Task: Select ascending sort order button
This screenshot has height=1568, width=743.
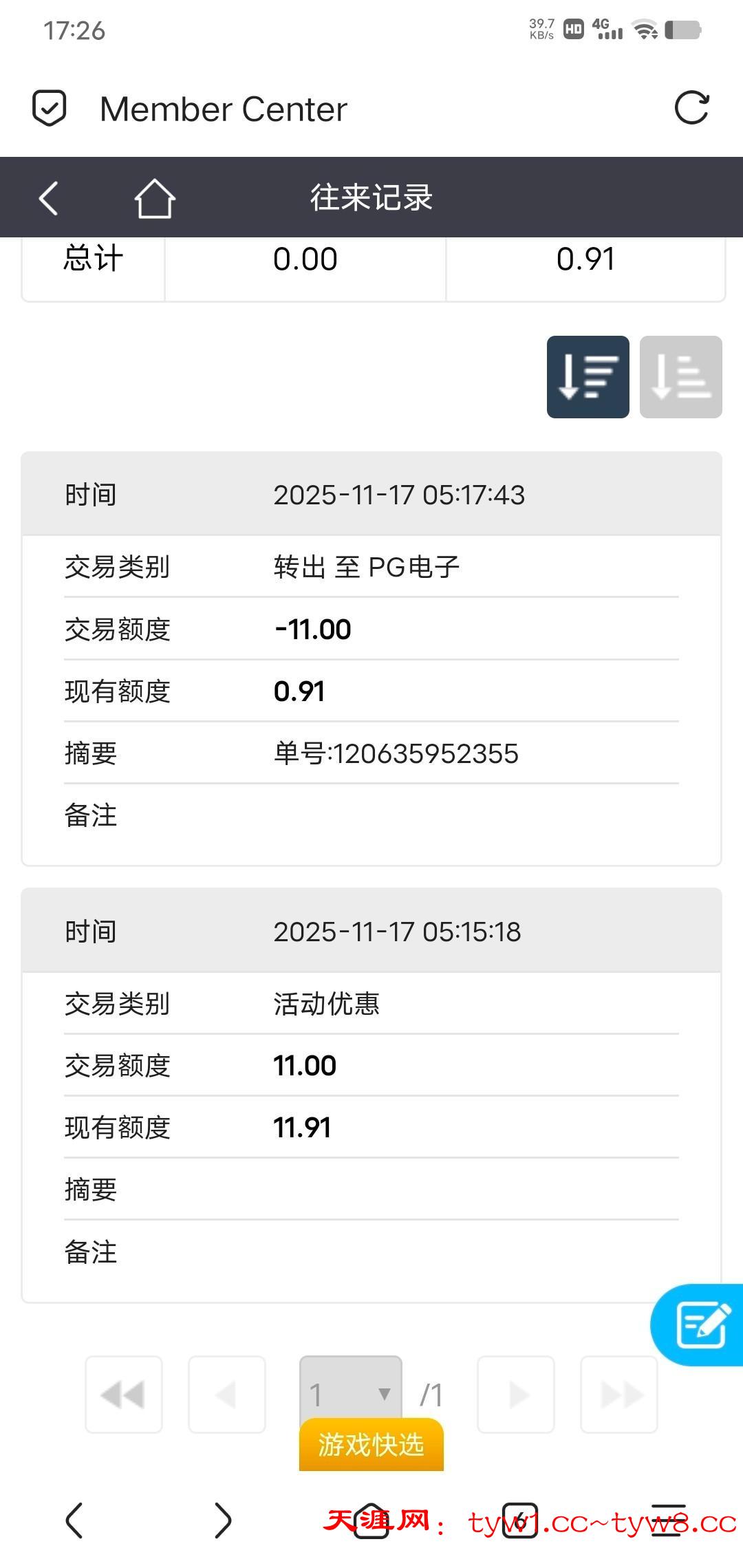Action: 680,377
